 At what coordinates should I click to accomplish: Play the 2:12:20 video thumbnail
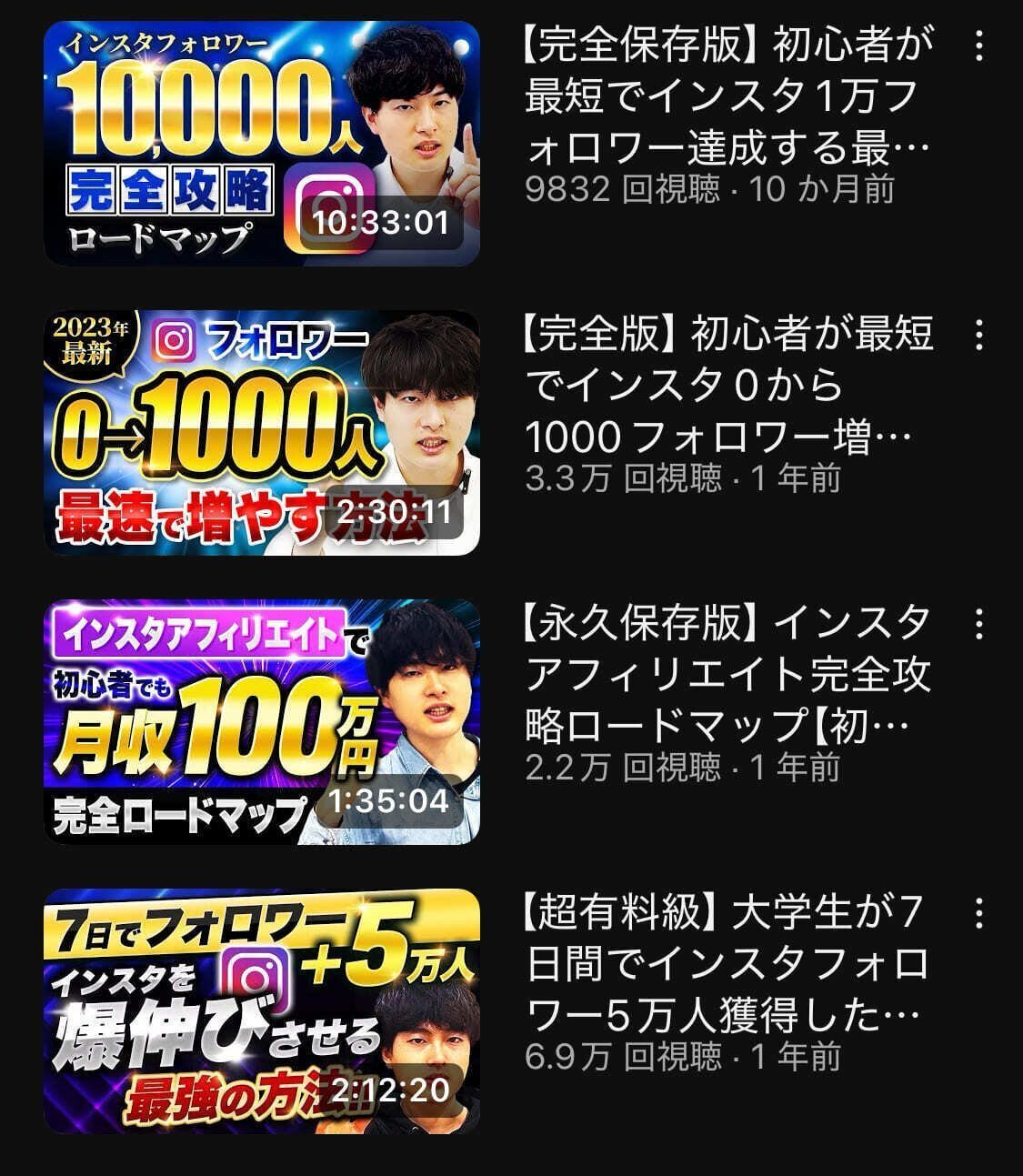tap(262, 1011)
